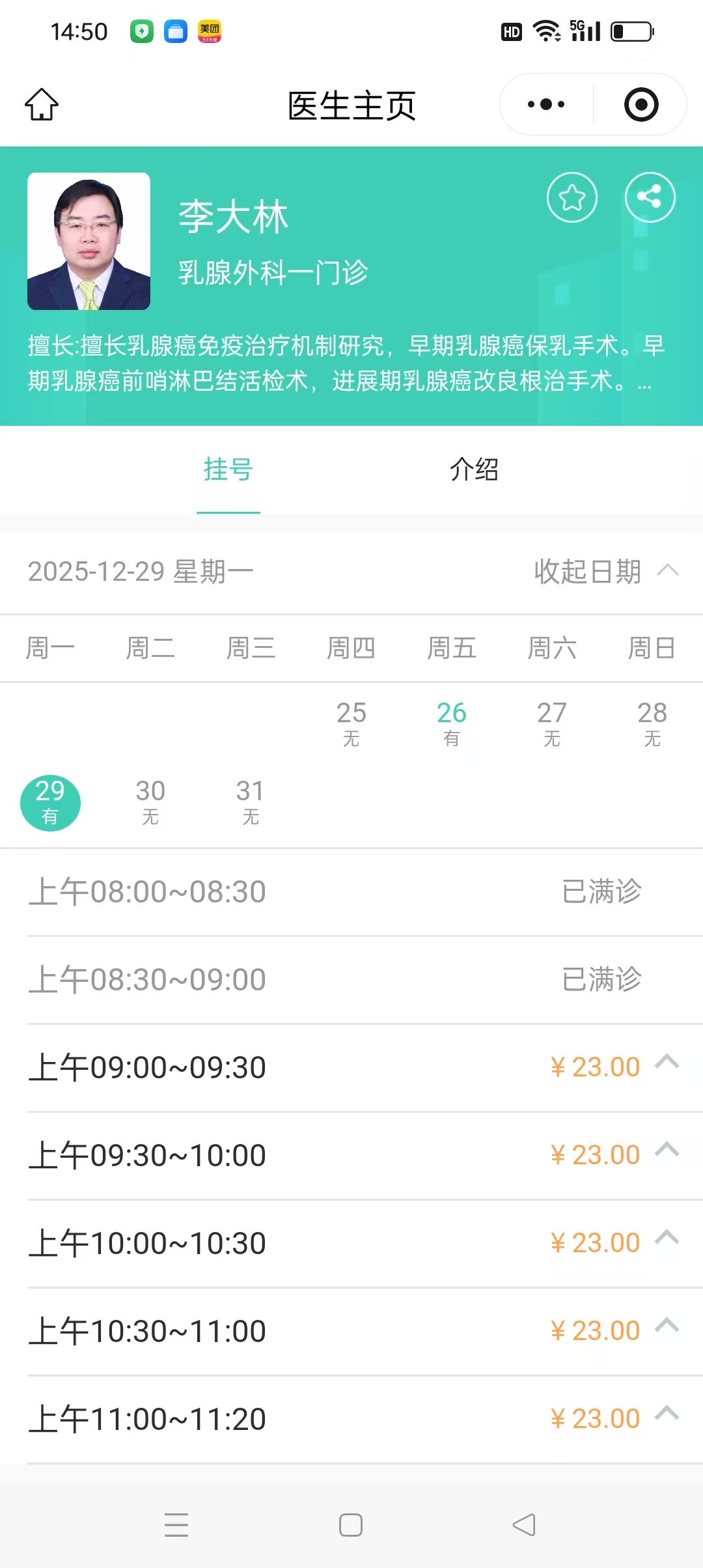Share this doctor's page
Viewport: 703px width, 1568px height.
(x=650, y=197)
